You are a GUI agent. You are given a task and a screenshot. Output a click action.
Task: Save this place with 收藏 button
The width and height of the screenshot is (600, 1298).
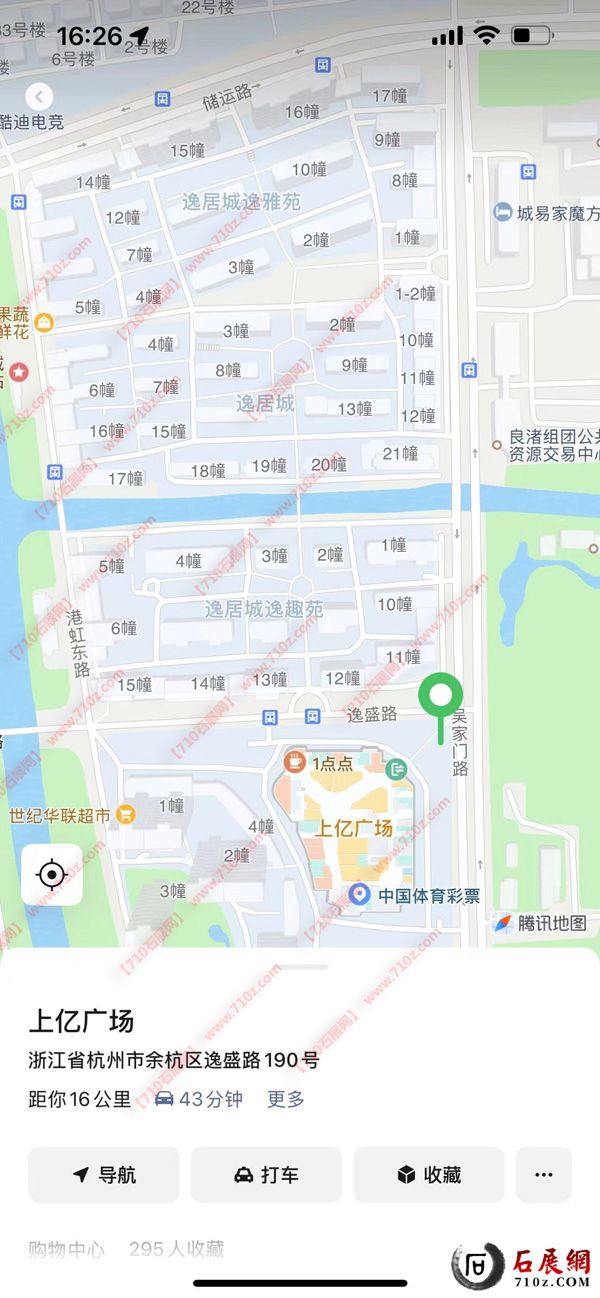[429, 1174]
